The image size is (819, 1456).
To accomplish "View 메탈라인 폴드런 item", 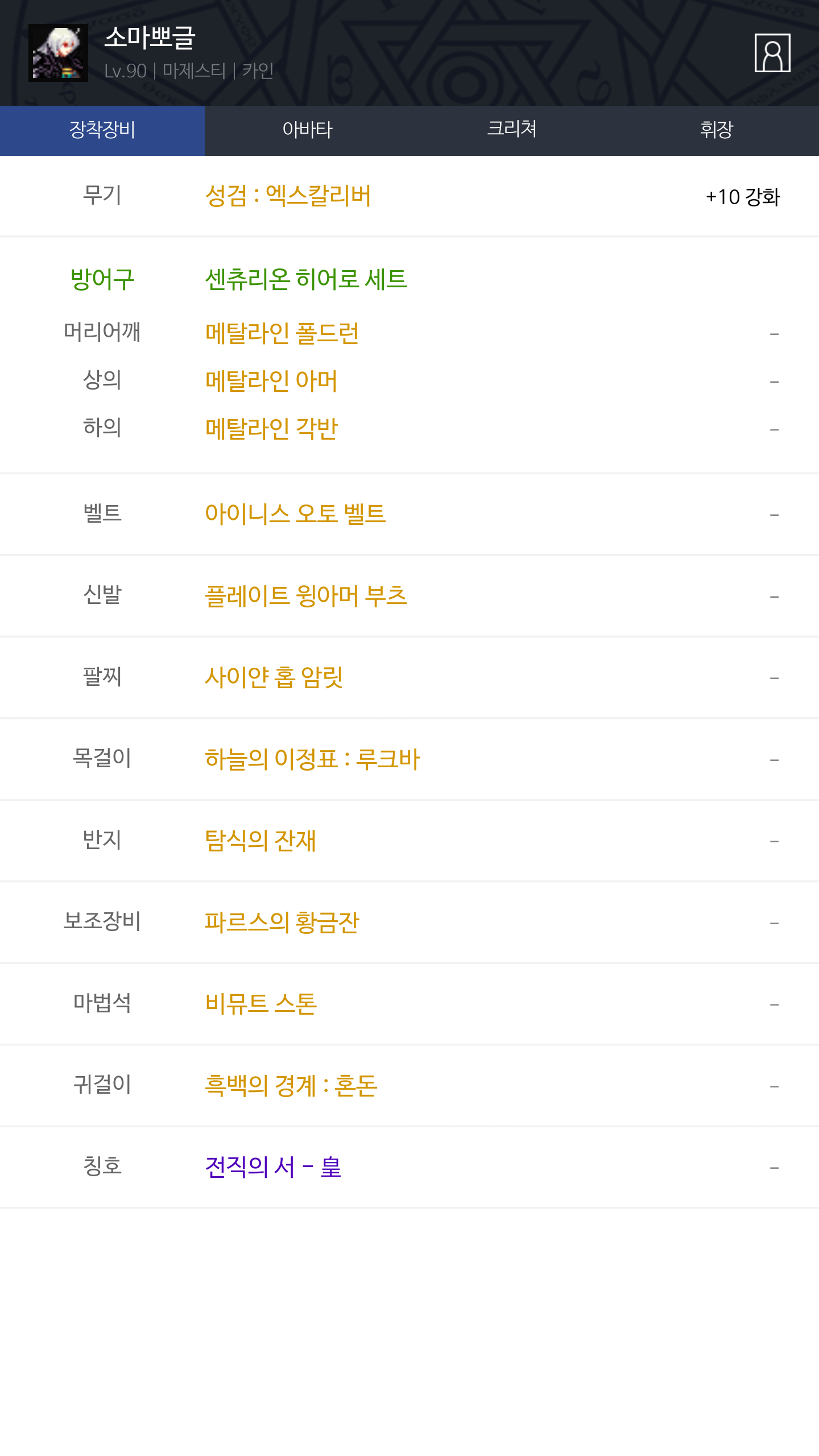I will 409,333.
